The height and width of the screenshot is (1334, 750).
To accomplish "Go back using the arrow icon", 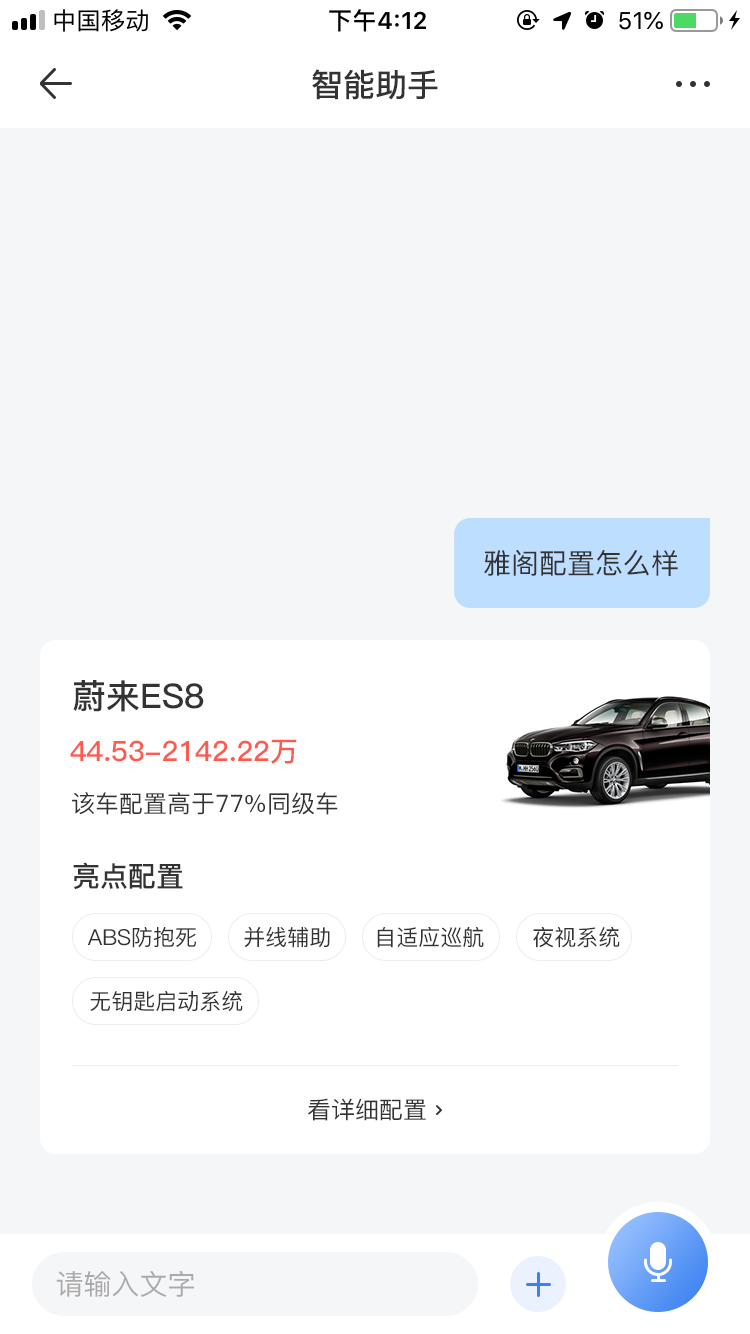I will coord(56,84).
